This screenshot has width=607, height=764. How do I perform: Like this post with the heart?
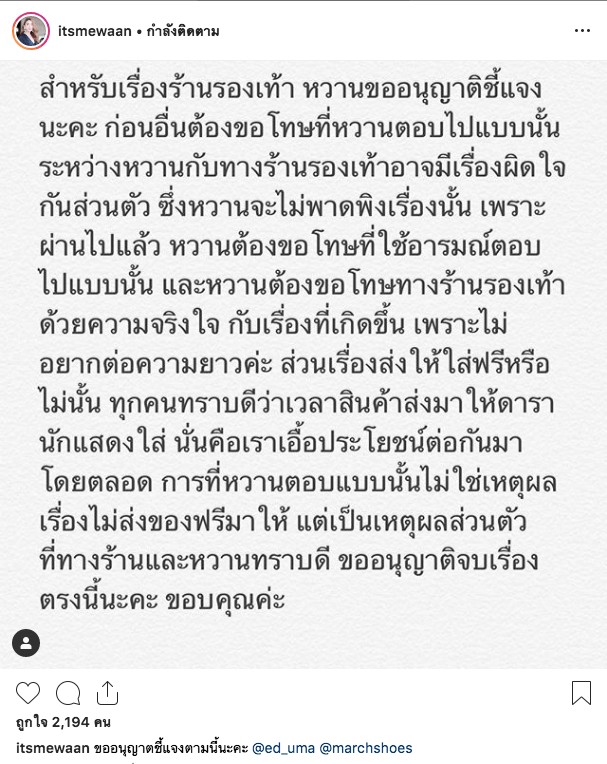[x=28, y=694]
